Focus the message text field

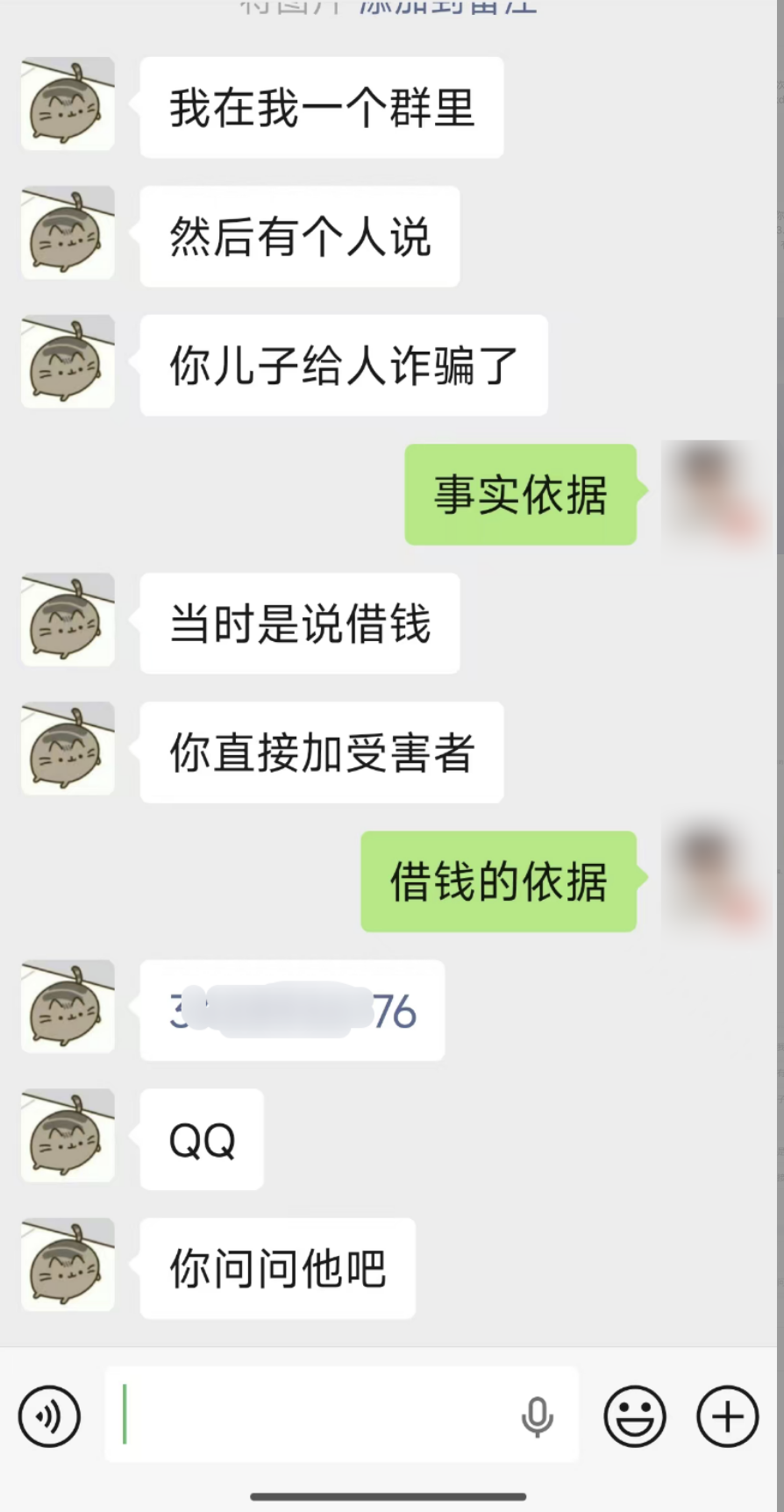(316, 1414)
